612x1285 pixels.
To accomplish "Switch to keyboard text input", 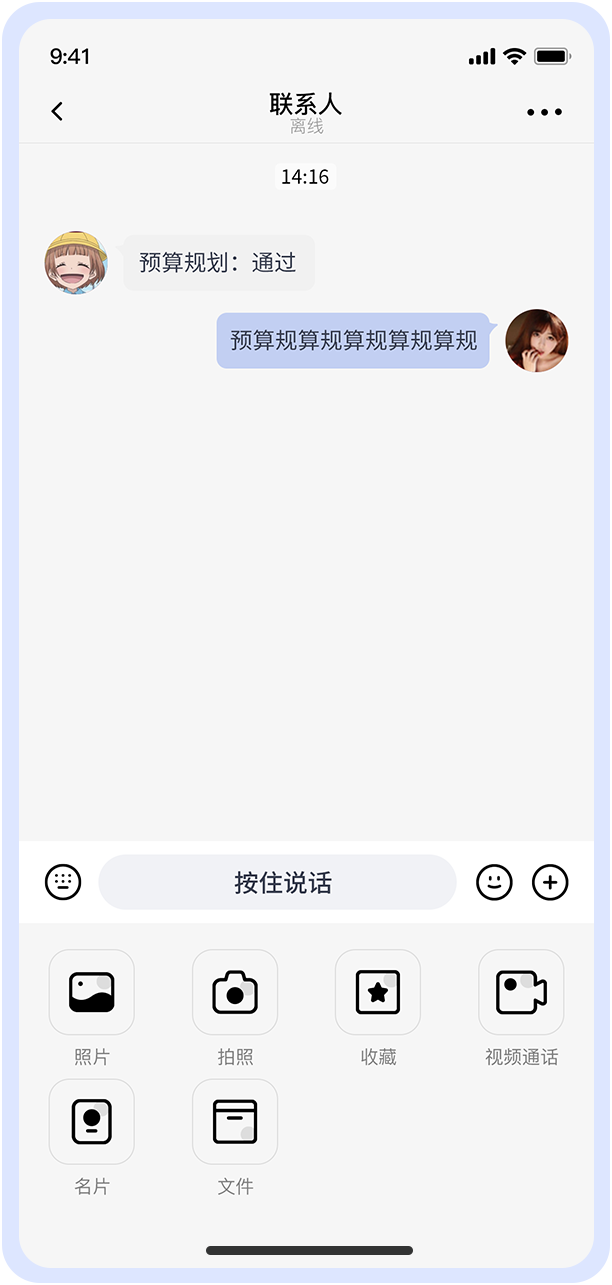I will coord(63,882).
